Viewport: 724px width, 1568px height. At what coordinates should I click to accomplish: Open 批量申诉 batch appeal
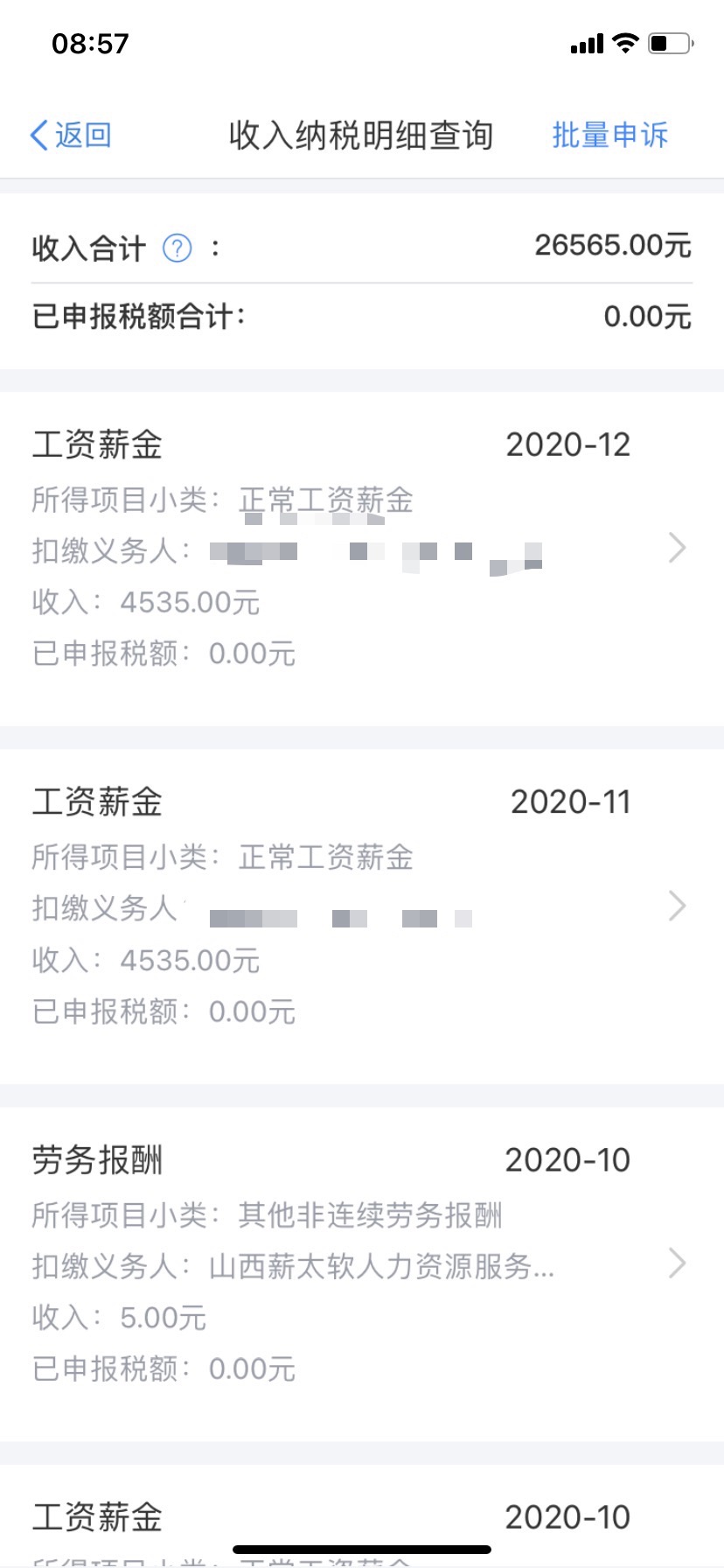click(609, 136)
